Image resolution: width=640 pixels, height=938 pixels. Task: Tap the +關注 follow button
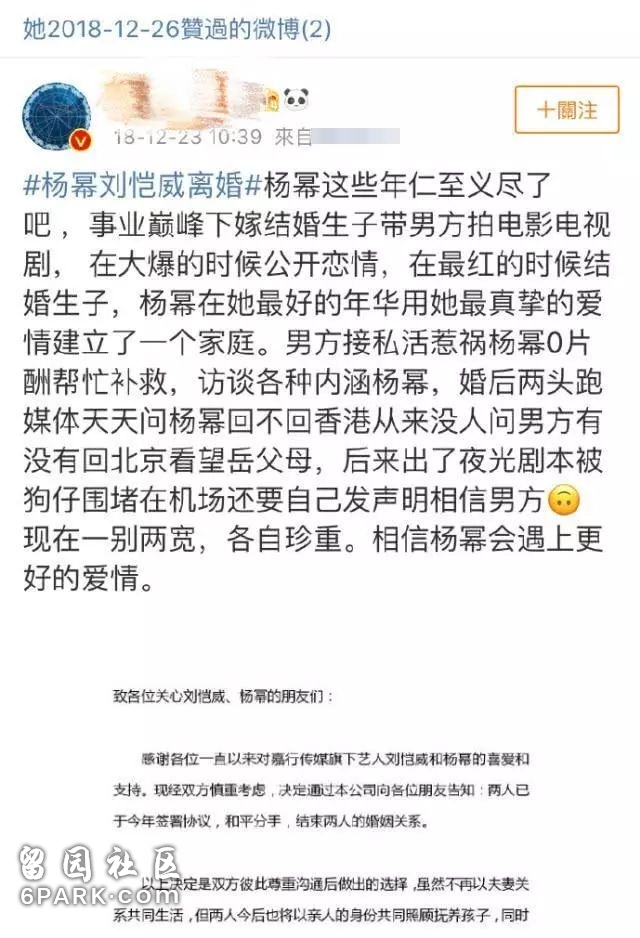pyautogui.click(x=566, y=109)
